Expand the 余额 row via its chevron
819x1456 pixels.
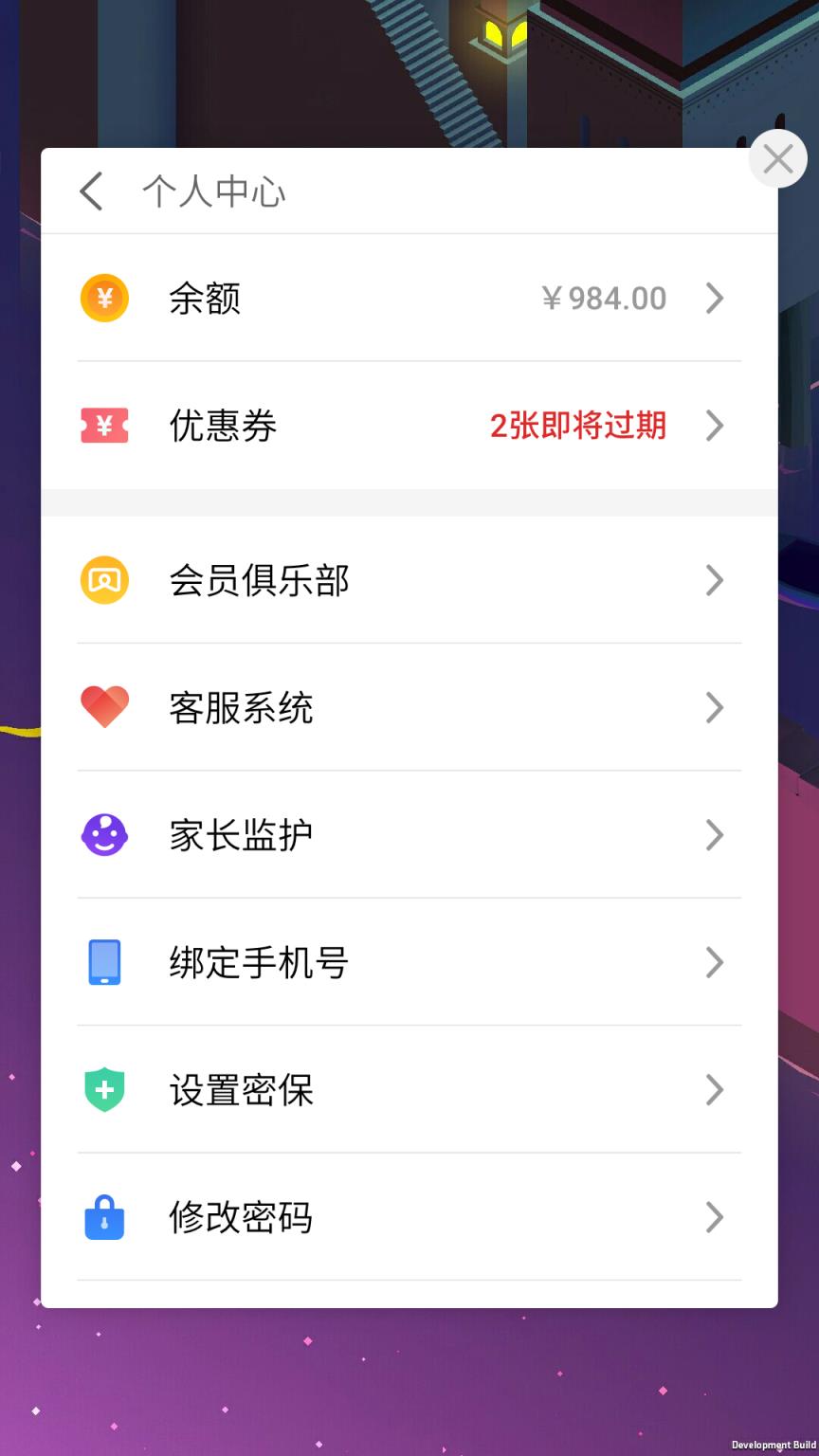[x=716, y=298]
